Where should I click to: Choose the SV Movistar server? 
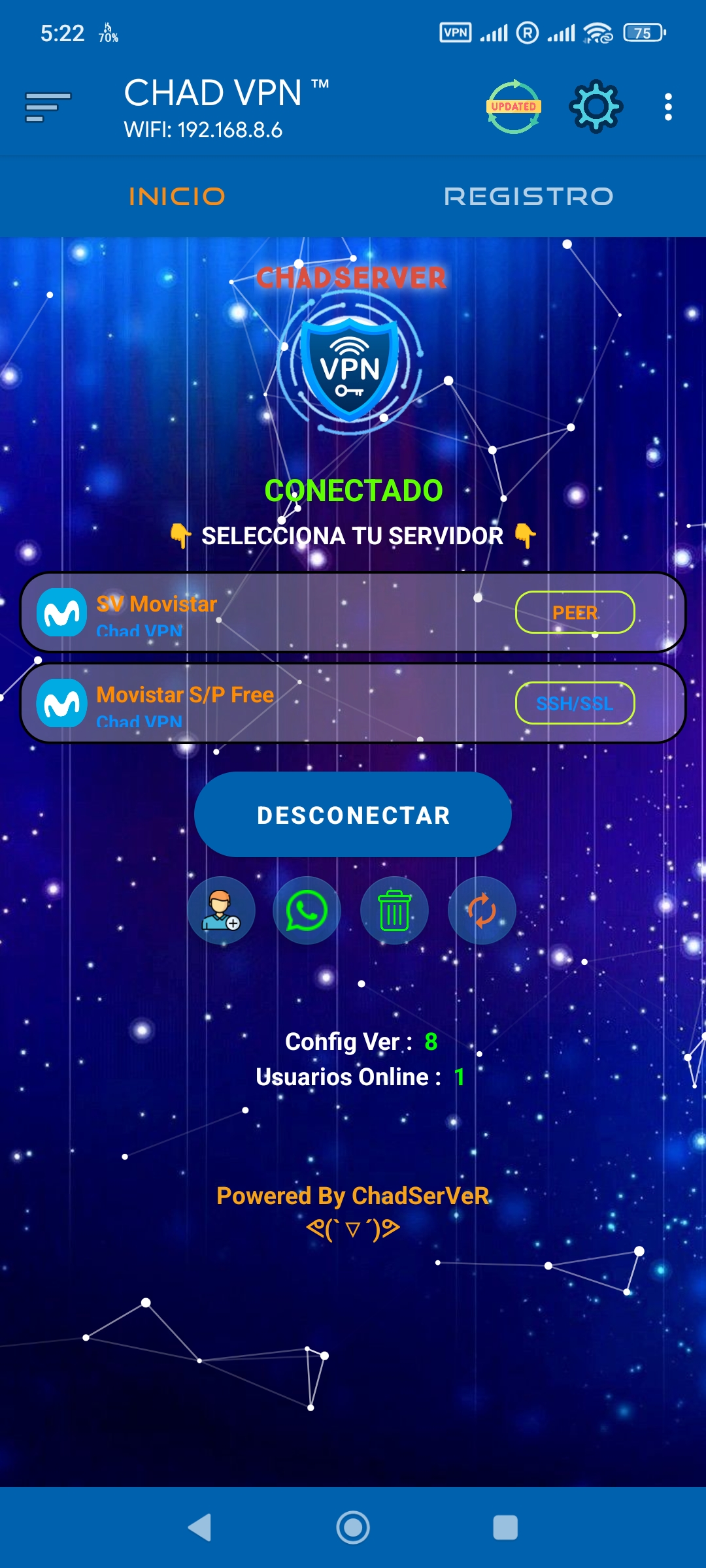point(261,613)
